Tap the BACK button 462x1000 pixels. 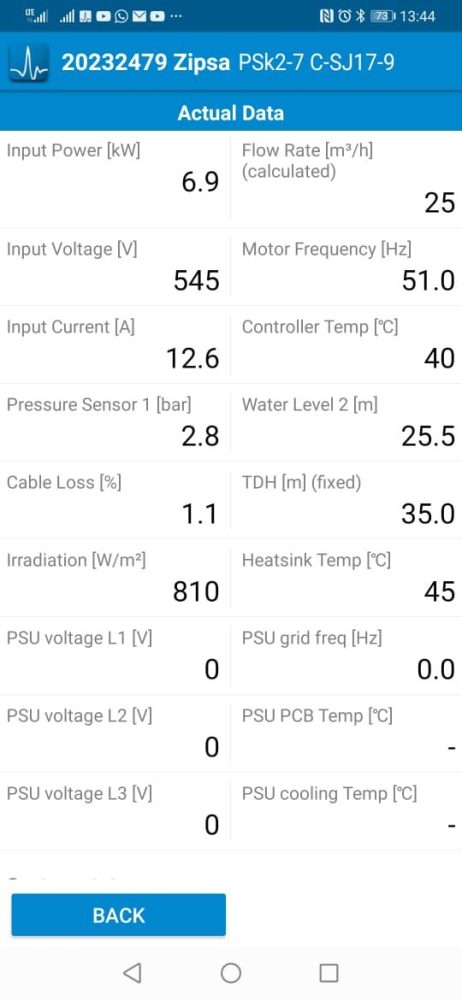coord(119,915)
